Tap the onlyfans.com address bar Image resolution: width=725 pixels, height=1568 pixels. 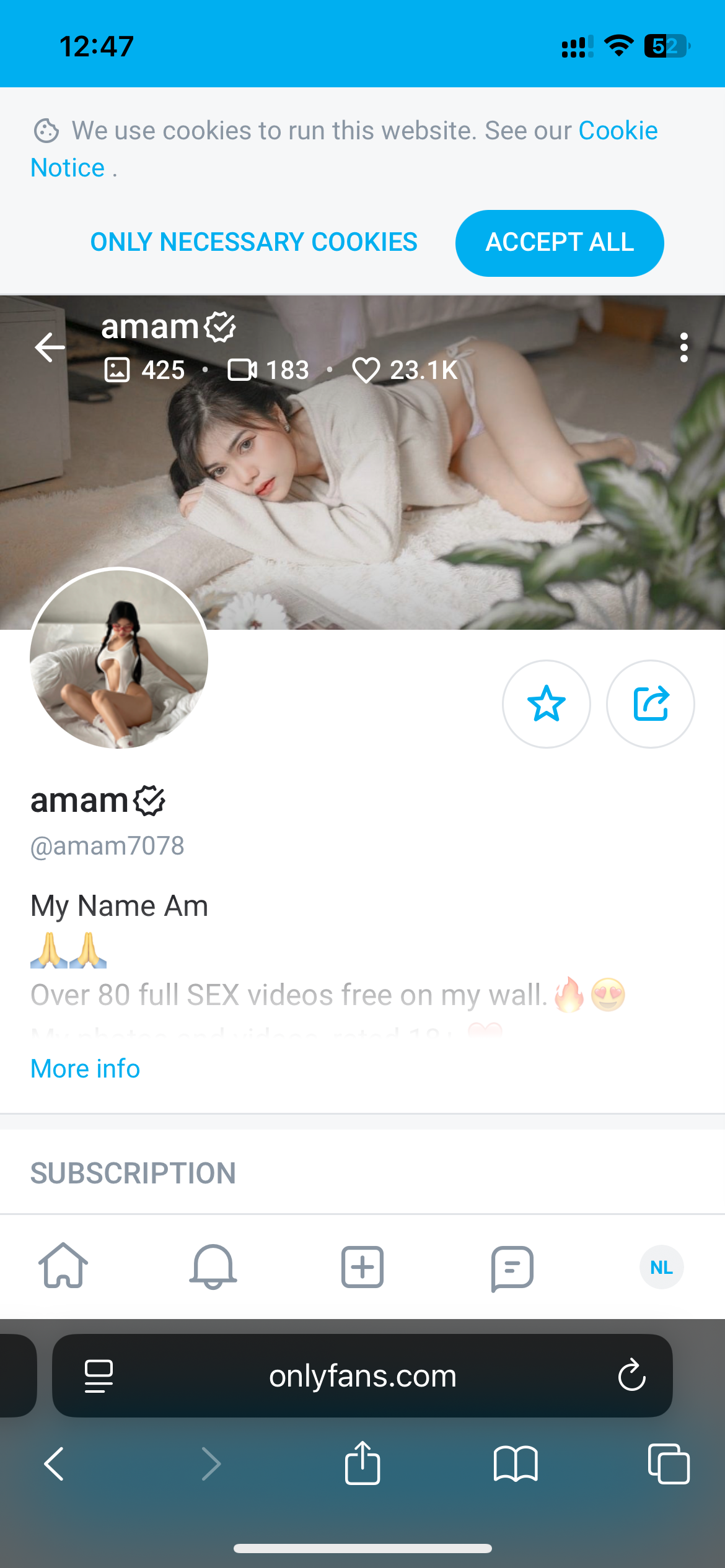click(362, 1376)
